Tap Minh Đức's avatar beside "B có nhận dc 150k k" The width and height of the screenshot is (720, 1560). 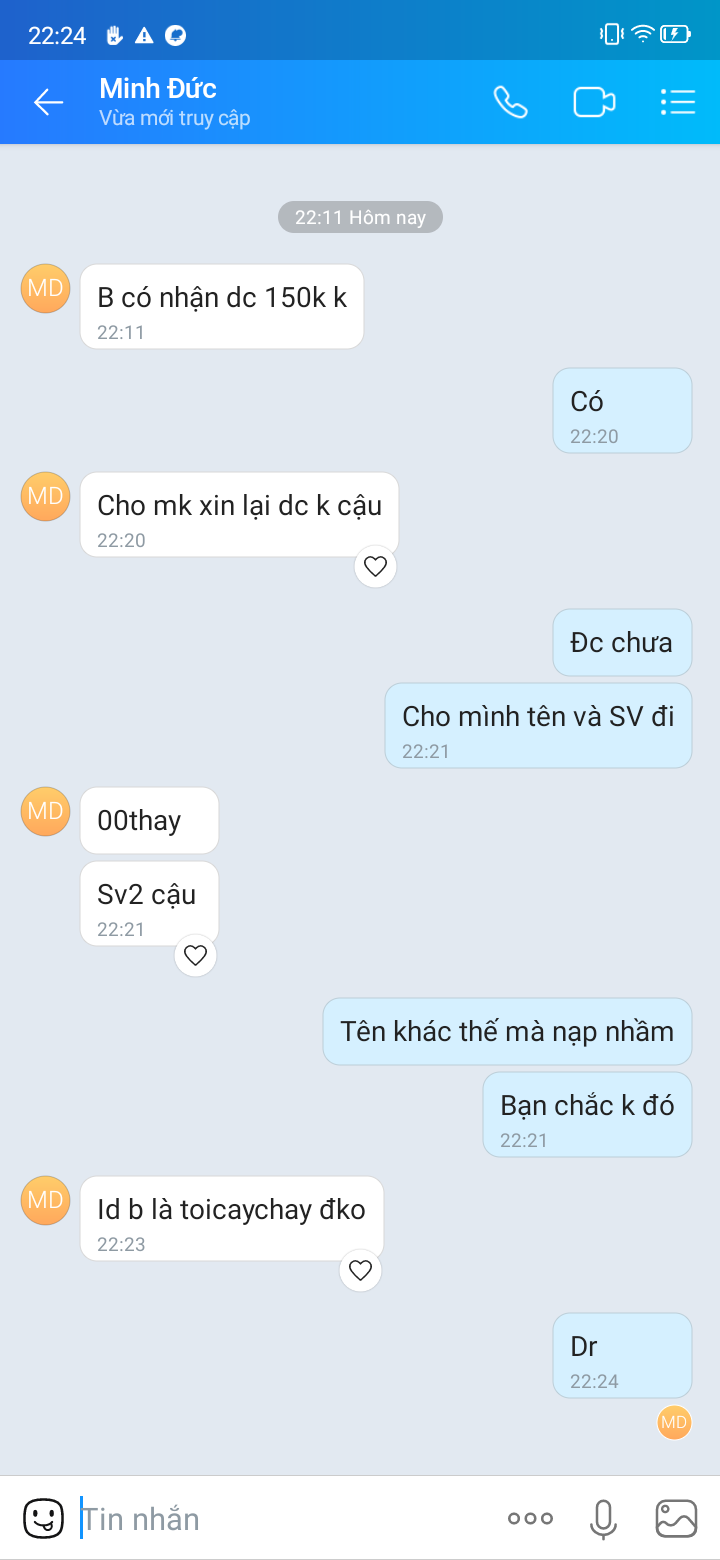click(46, 289)
